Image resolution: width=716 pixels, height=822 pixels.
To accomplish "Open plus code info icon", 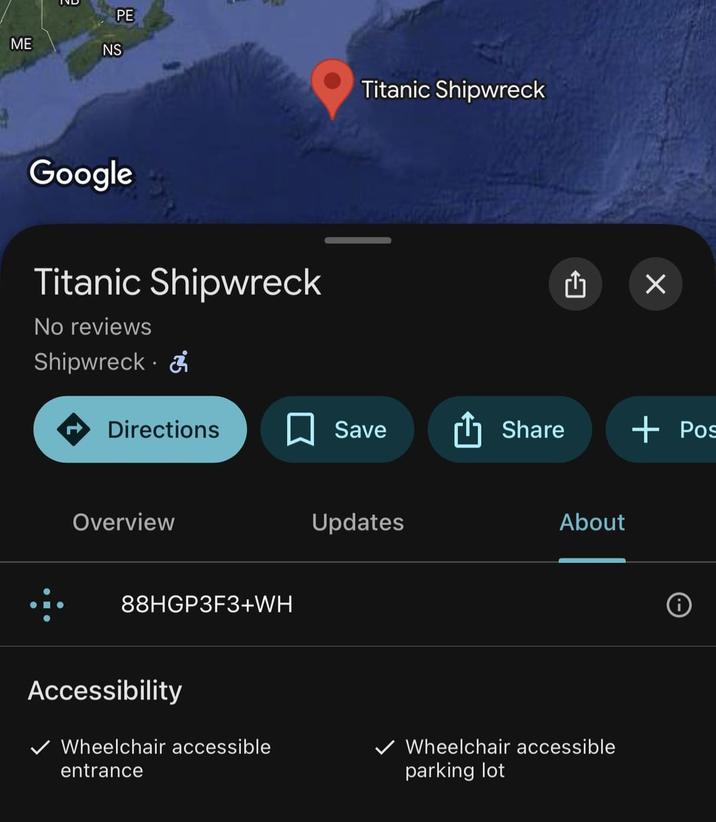I will click(x=679, y=605).
